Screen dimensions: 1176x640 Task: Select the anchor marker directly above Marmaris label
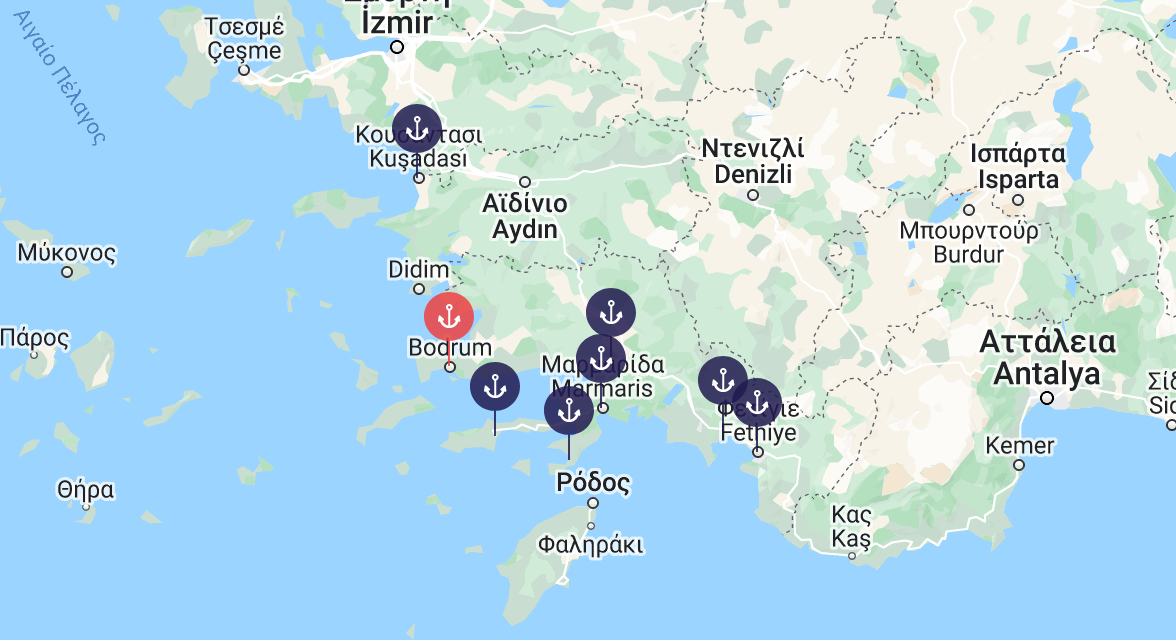click(601, 358)
